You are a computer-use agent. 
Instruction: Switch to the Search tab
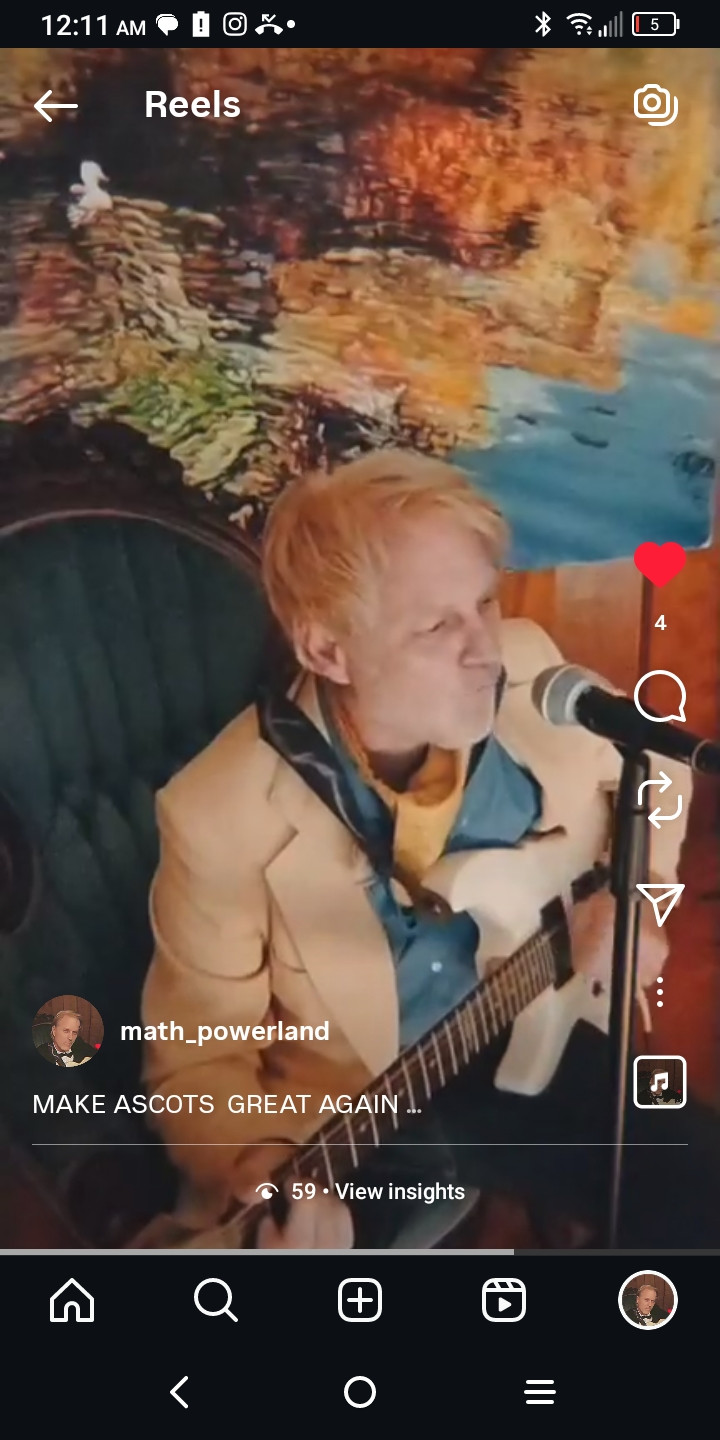coord(215,1301)
